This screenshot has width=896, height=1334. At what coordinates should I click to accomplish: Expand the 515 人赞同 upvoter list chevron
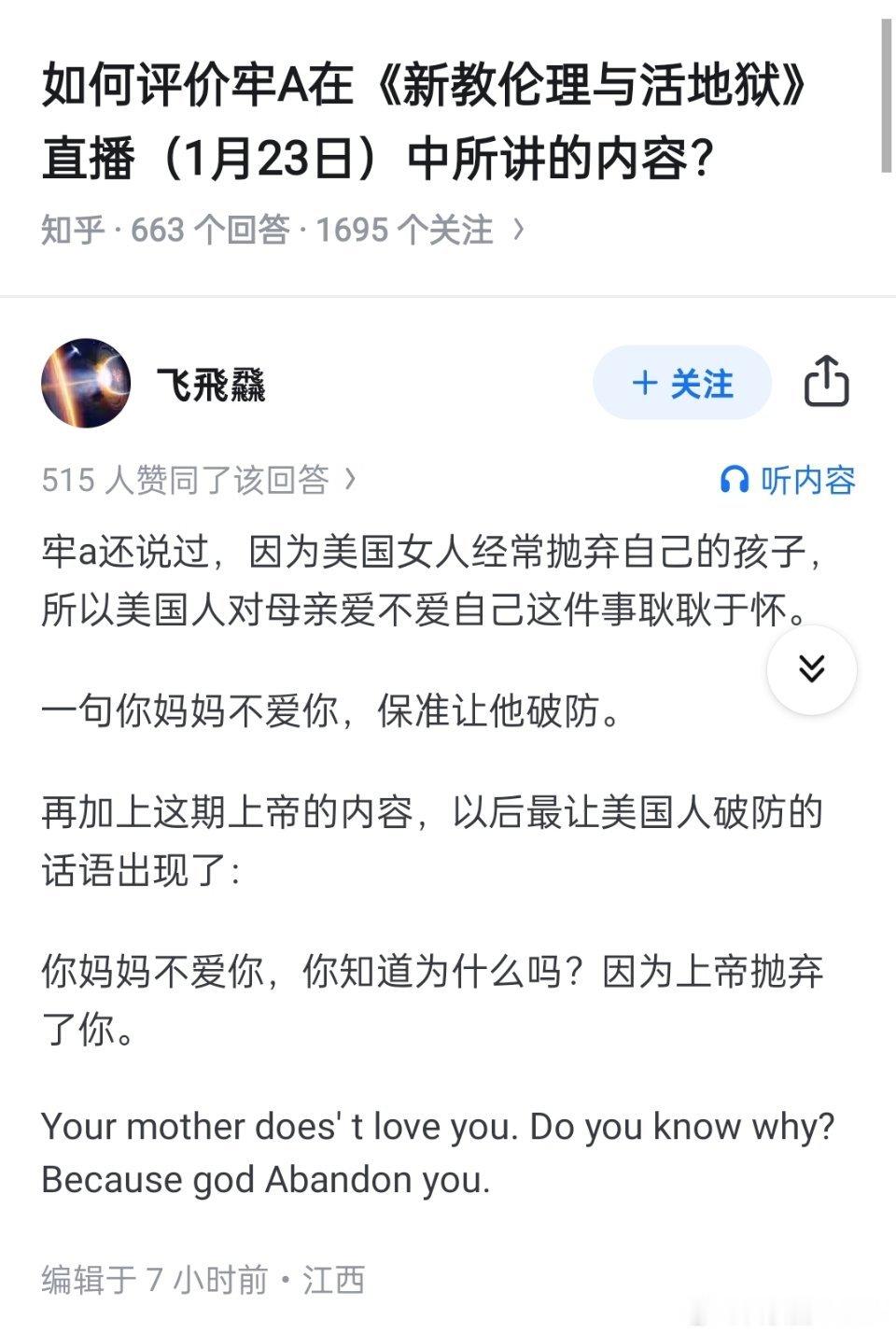(x=351, y=479)
